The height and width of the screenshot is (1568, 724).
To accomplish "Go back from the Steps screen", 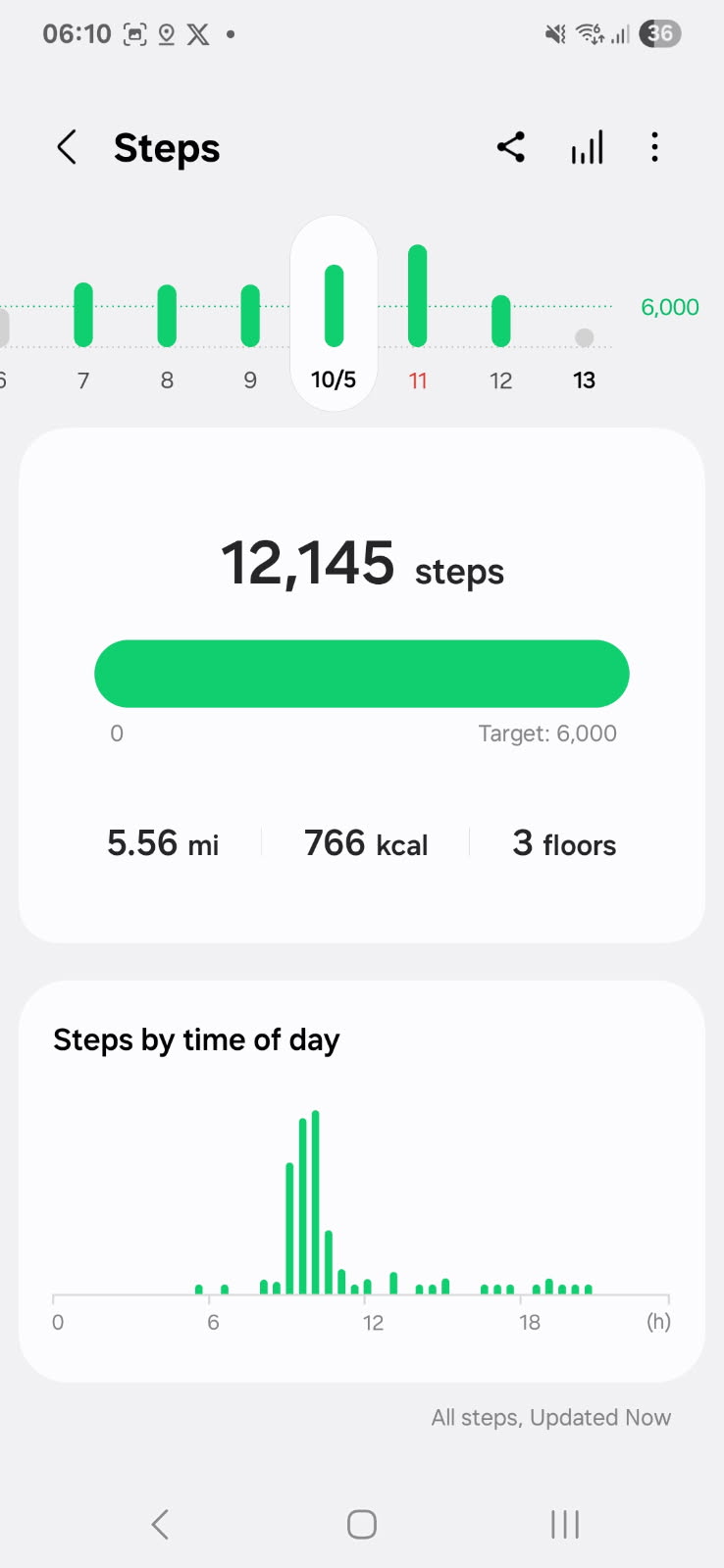I will 66,148.
